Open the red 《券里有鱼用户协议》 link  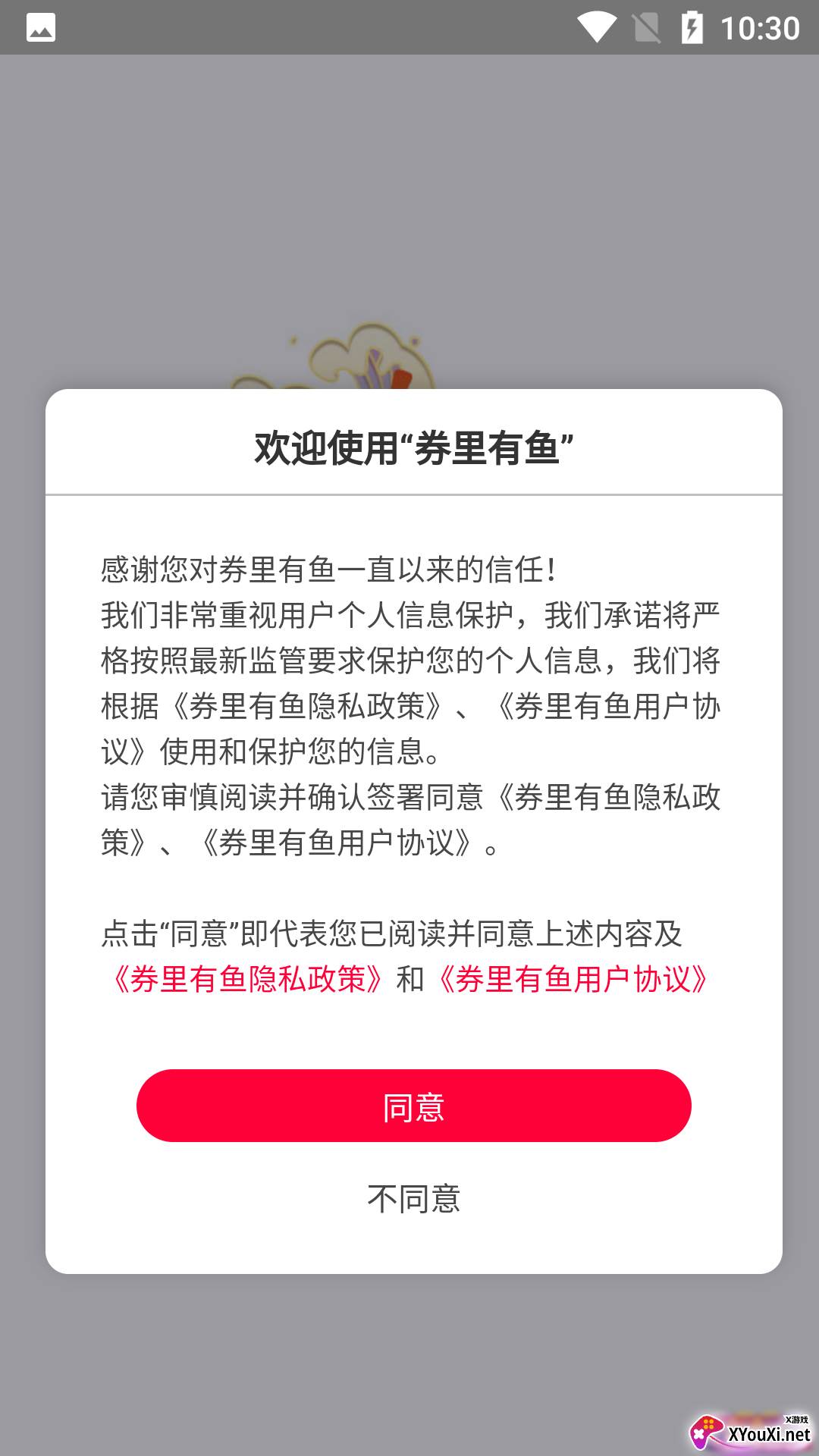(x=573, y=979)
